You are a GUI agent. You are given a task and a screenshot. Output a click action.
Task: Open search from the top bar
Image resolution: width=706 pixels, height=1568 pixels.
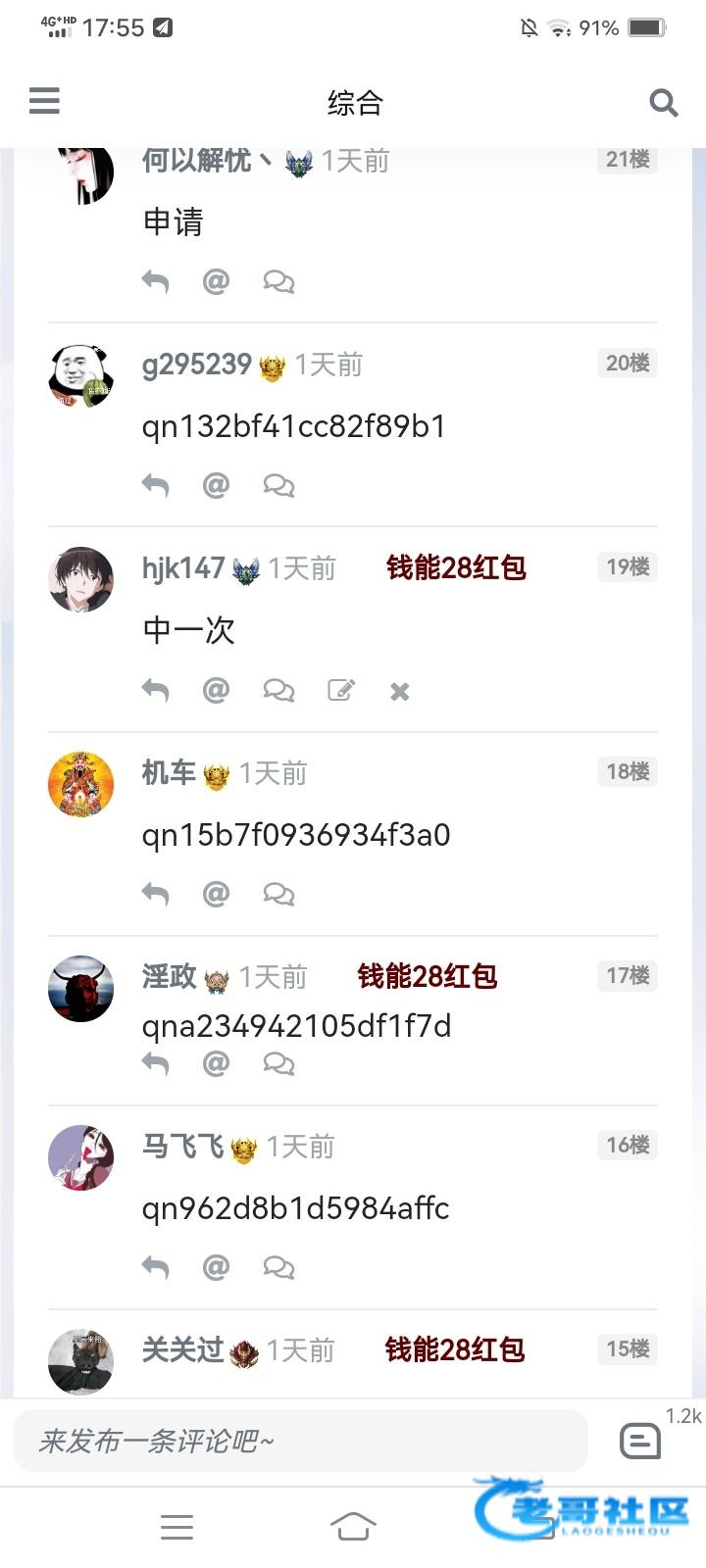[x=664, y=102]
